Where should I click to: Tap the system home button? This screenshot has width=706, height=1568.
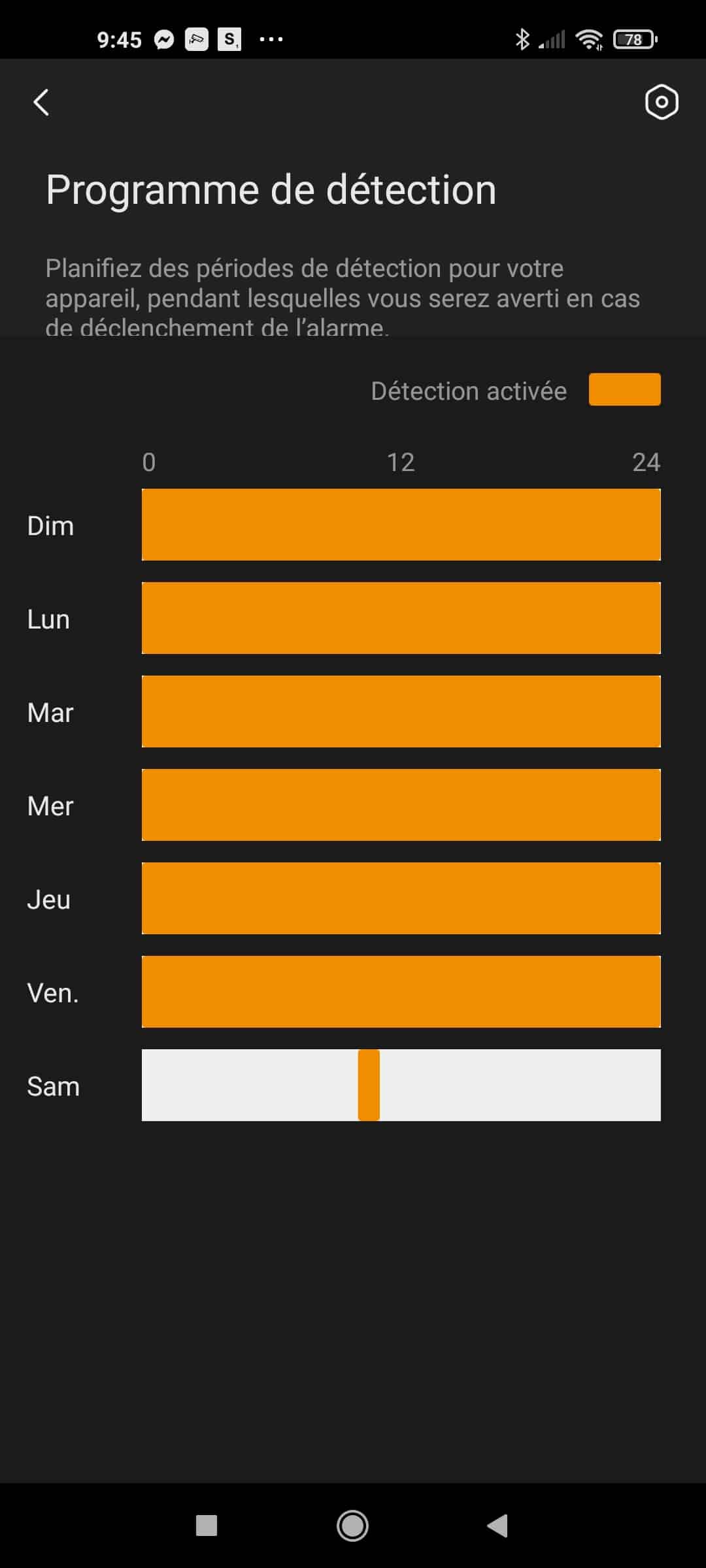[x=352, y=1526]
